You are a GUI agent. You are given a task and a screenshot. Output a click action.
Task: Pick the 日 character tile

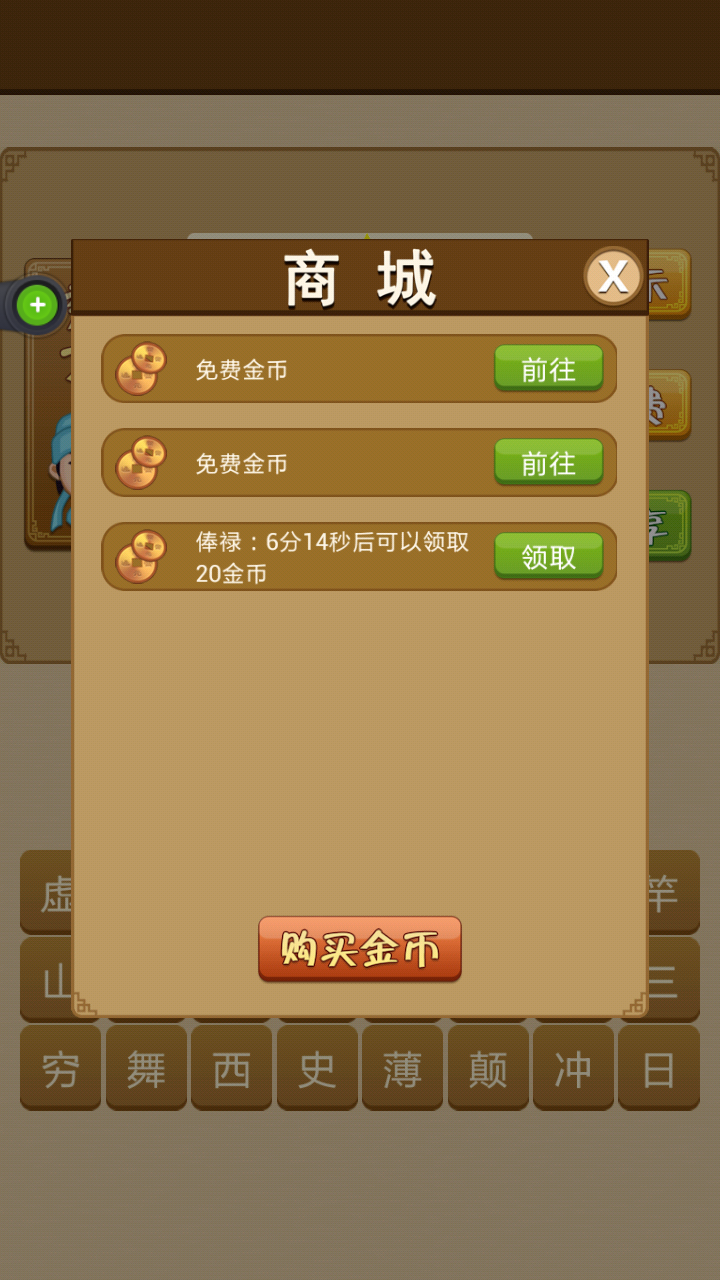click(x=659, y=1068)
